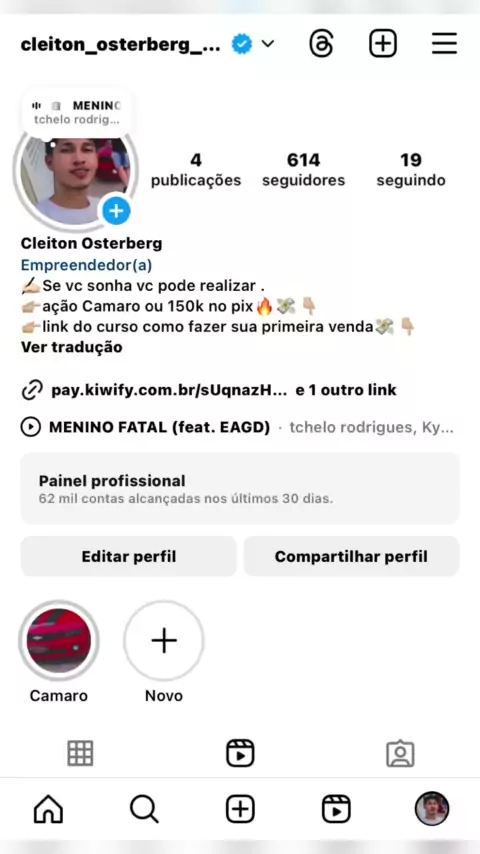Open the hamburger menu
480x854 pixels.
pyautogui.click(x=444, y=44)
